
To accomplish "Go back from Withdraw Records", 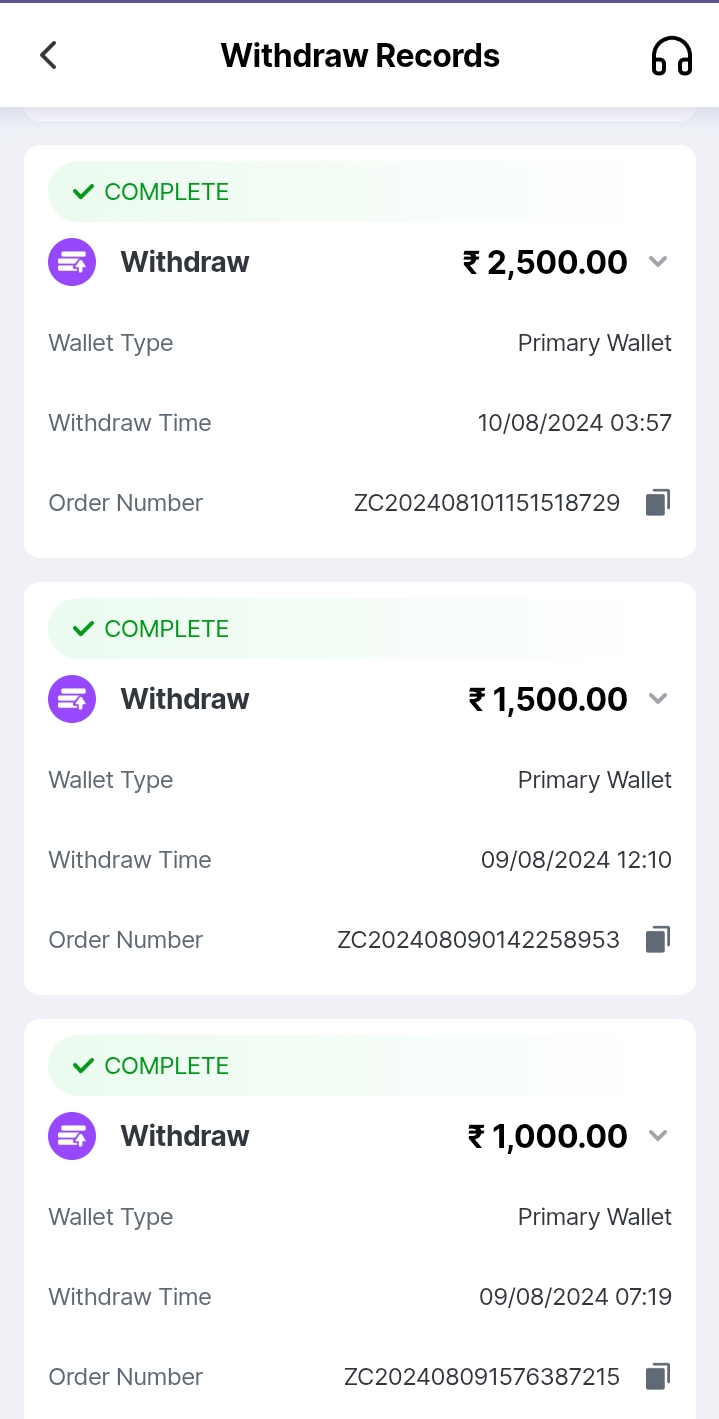I will [48, 55].
